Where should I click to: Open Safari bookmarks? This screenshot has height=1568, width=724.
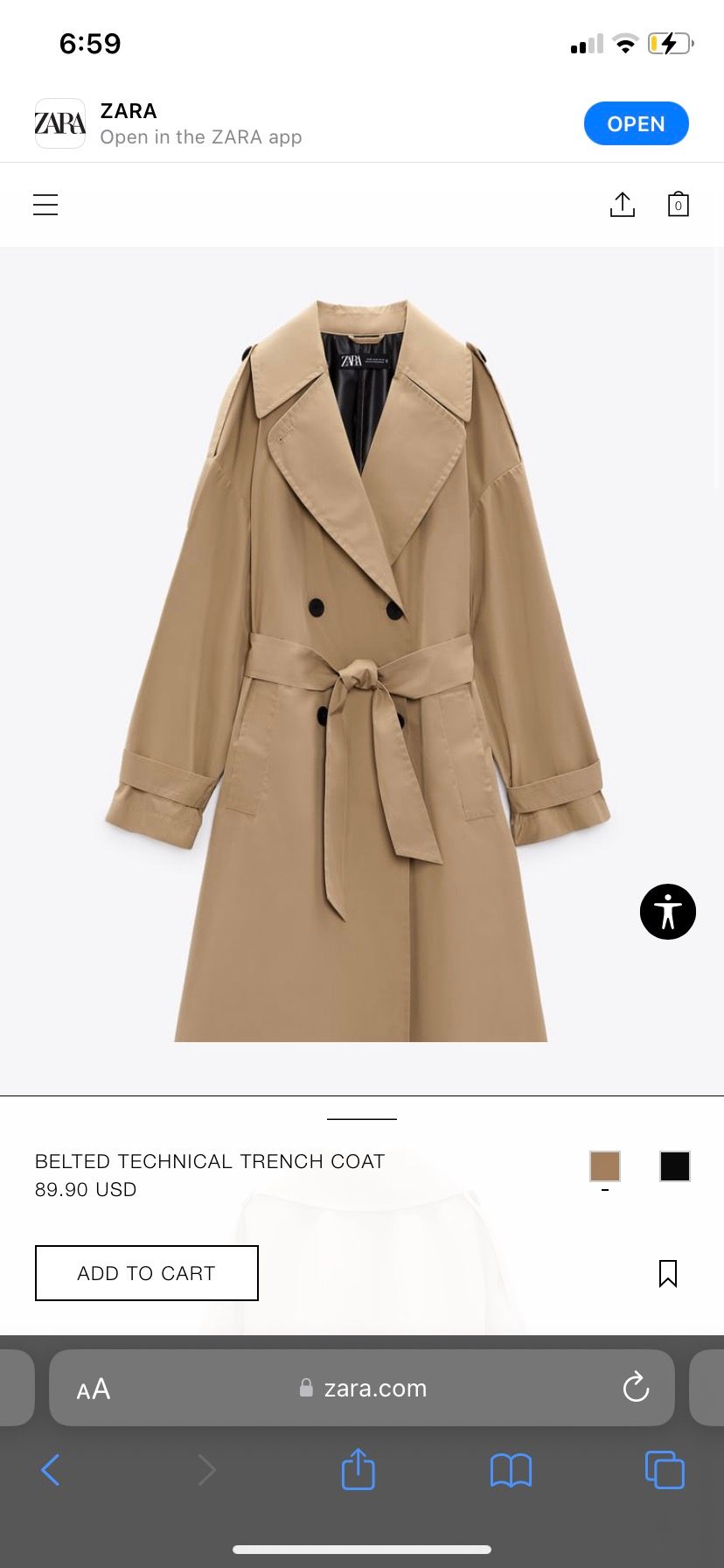(511, 1470)
